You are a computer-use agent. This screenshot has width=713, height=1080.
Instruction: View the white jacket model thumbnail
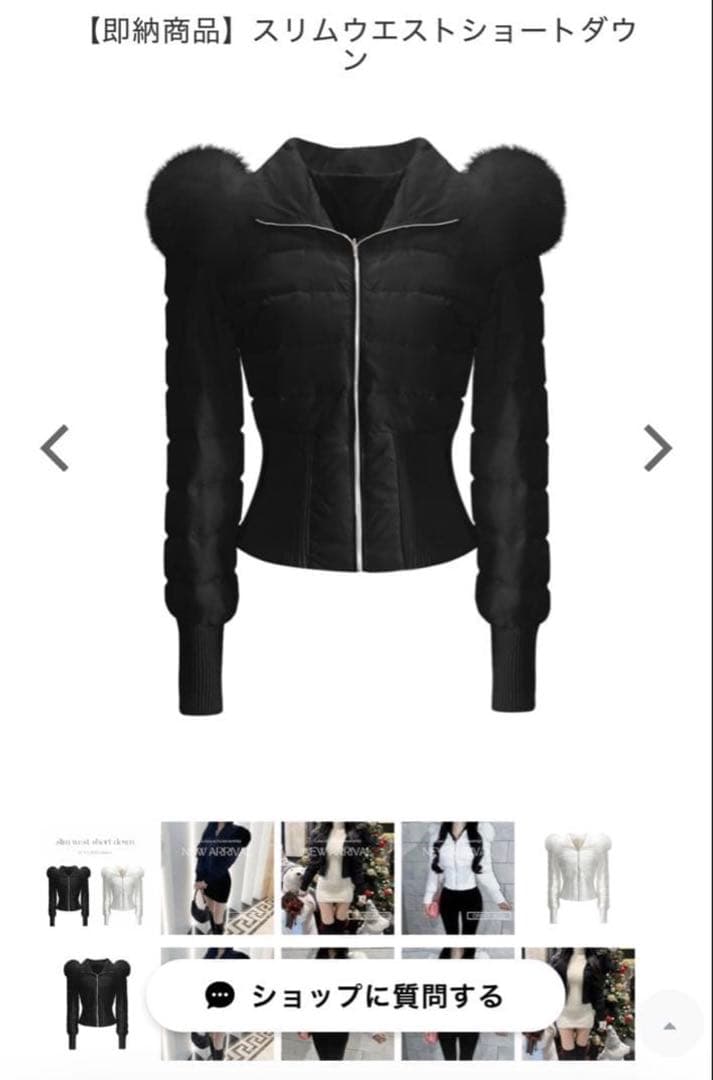tap(458, 878)
